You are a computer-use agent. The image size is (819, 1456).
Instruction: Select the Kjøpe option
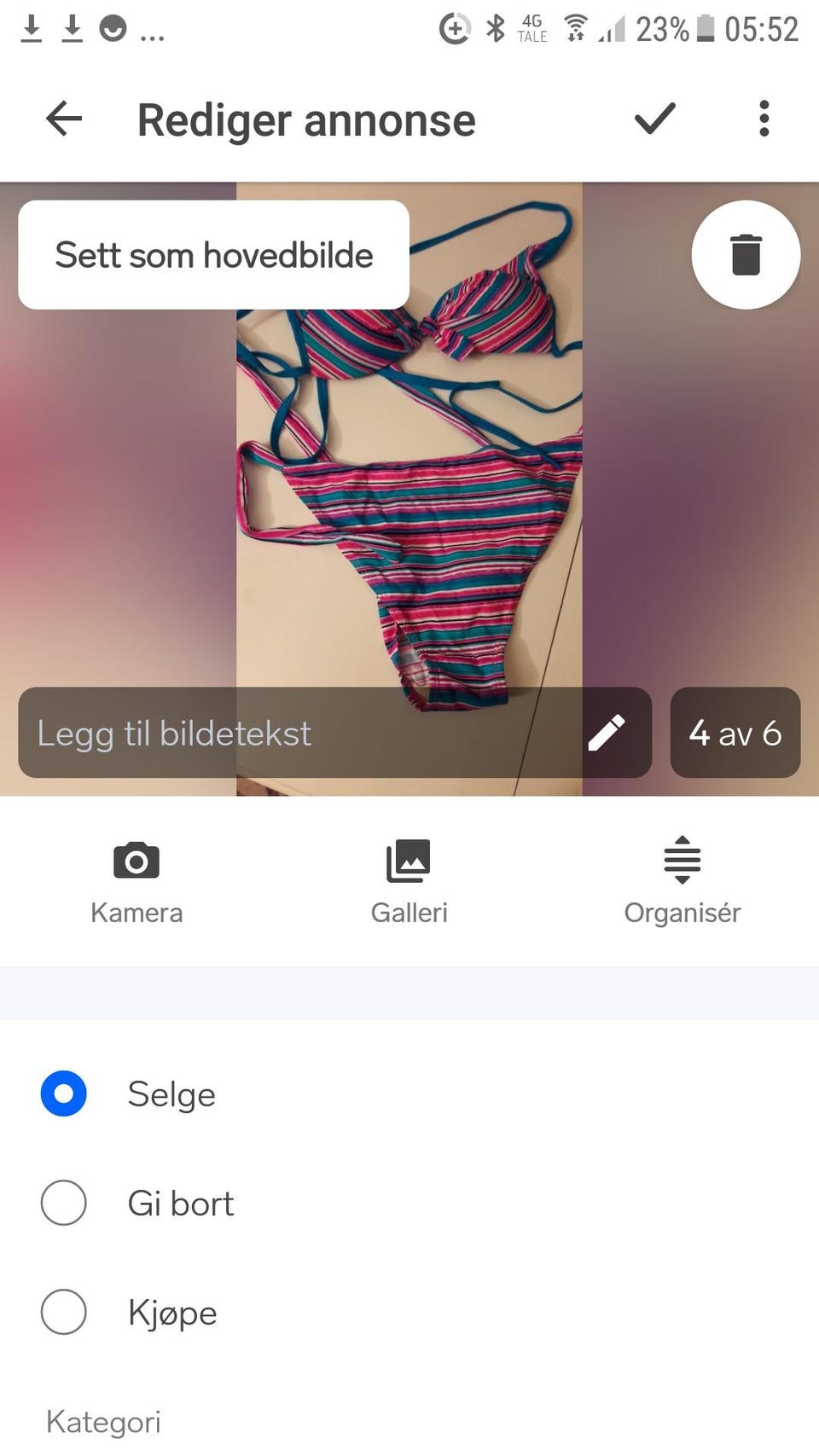pyautogui.click(x=62, y=1313)
